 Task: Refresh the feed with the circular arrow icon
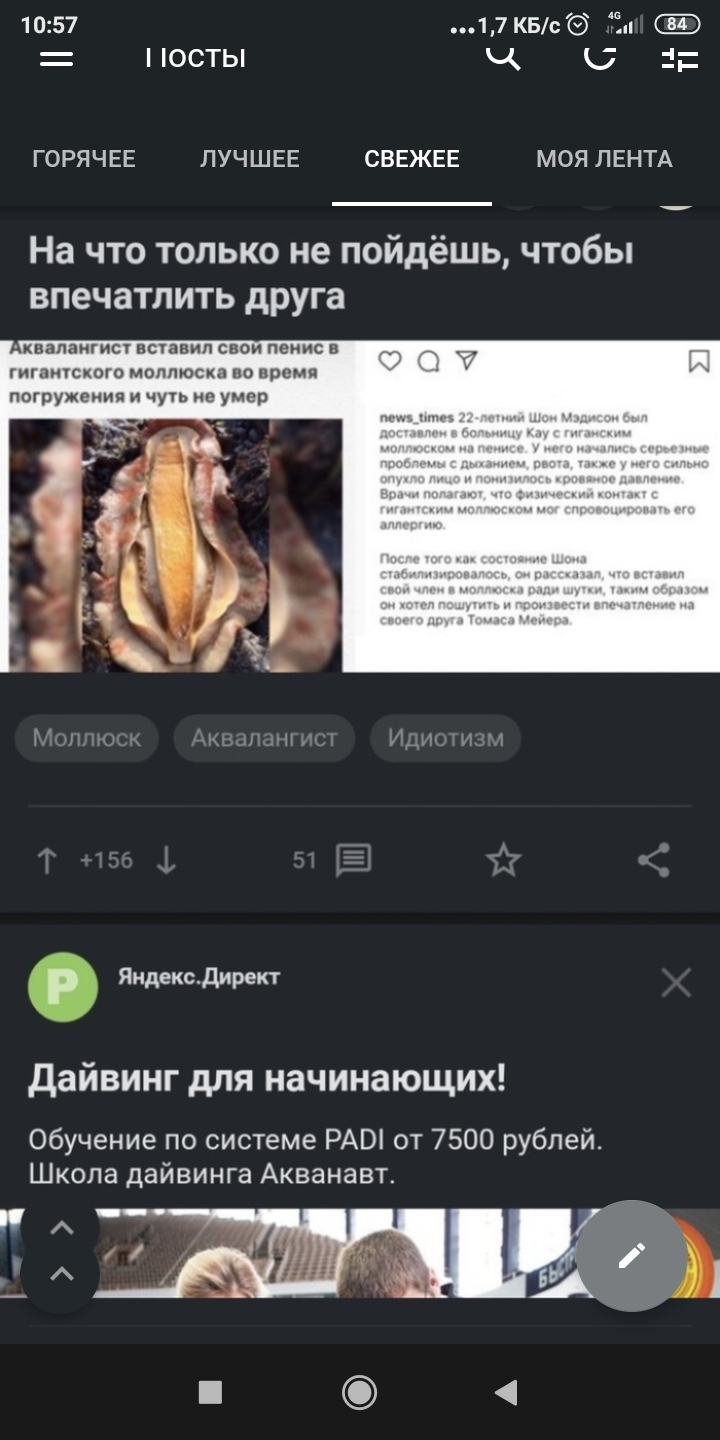(600, 56)
